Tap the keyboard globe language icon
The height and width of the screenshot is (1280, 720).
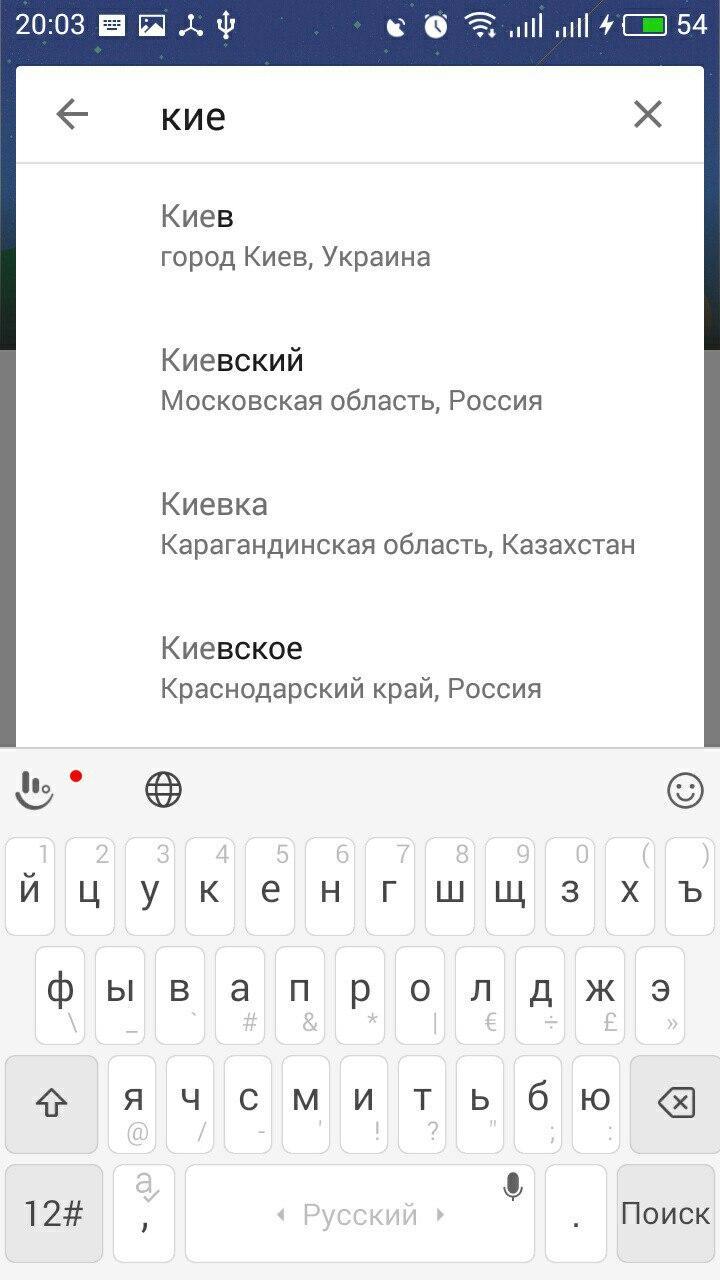pyautogui.click(x=164, y=790)
